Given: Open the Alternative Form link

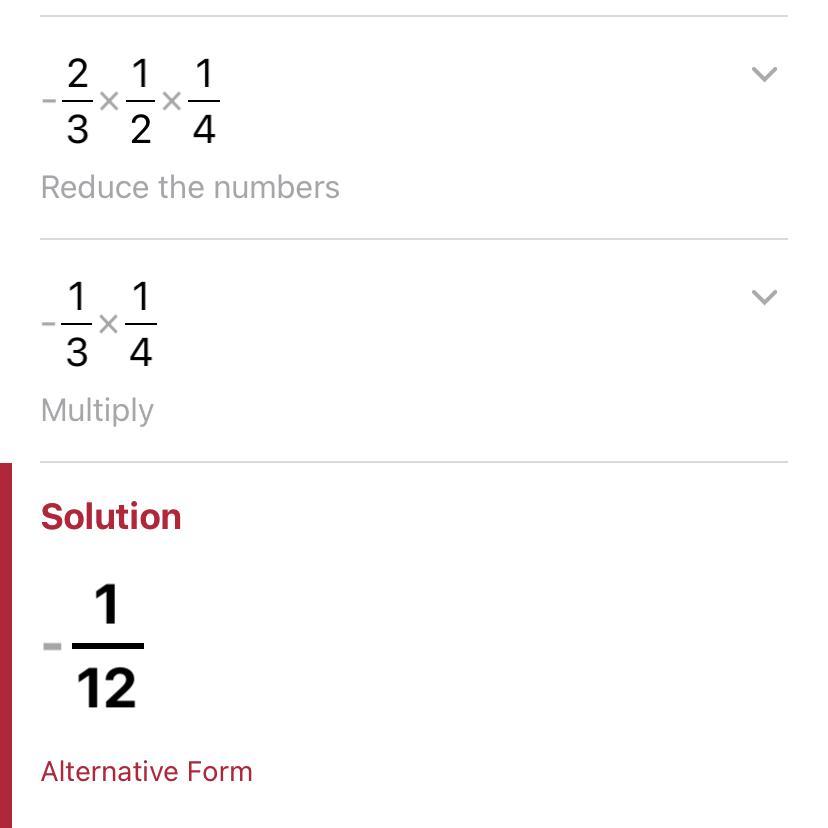Looking at the screenshot, I should pyautogui.click(x=147, y=771).
